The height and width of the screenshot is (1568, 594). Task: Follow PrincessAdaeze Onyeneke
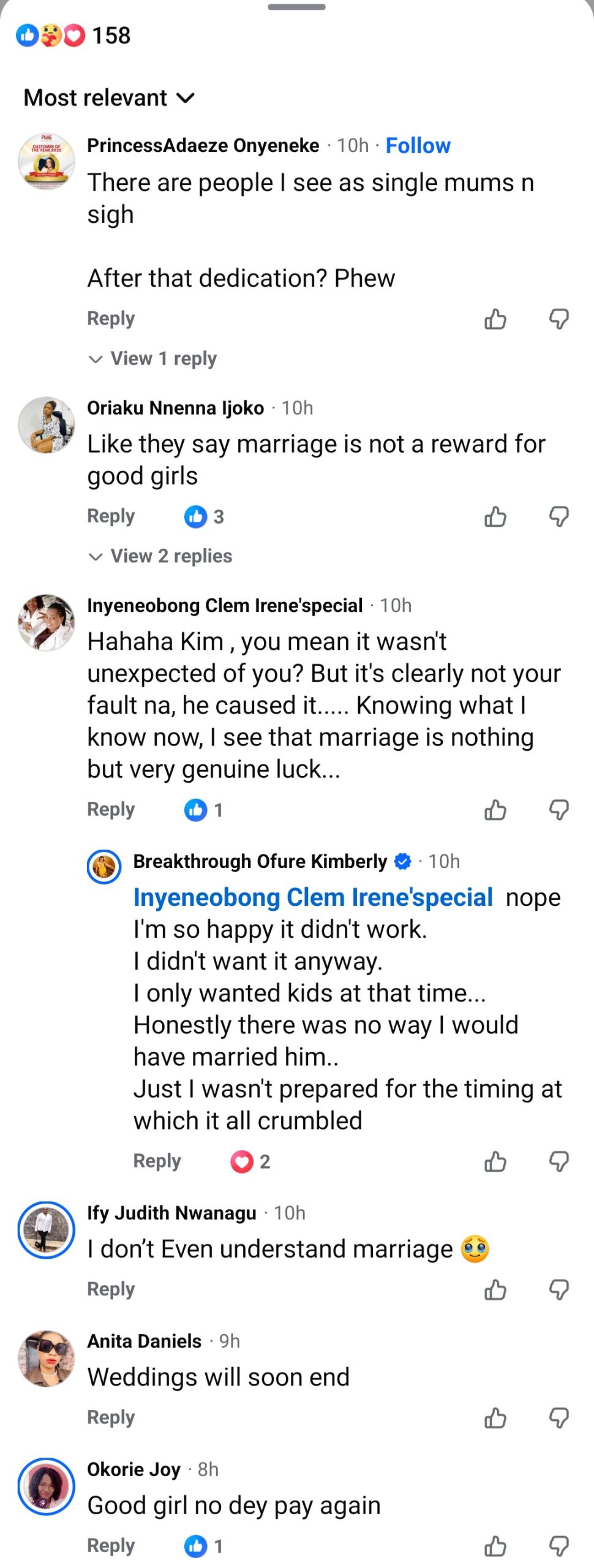[418, 146]
